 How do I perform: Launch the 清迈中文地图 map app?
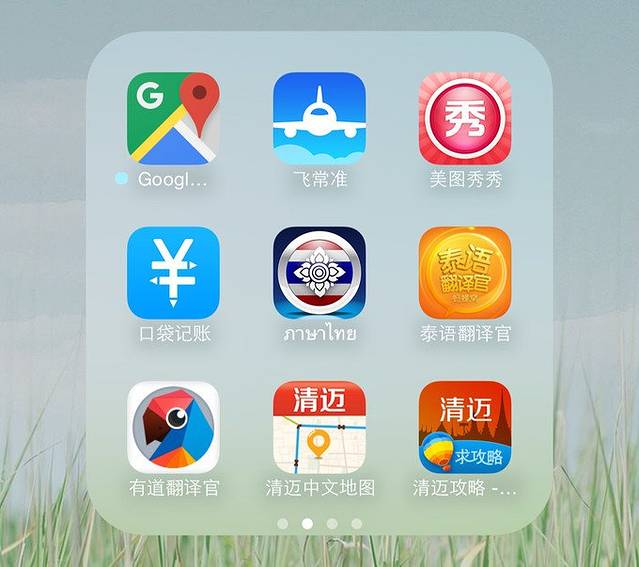[x=319, y=427]
